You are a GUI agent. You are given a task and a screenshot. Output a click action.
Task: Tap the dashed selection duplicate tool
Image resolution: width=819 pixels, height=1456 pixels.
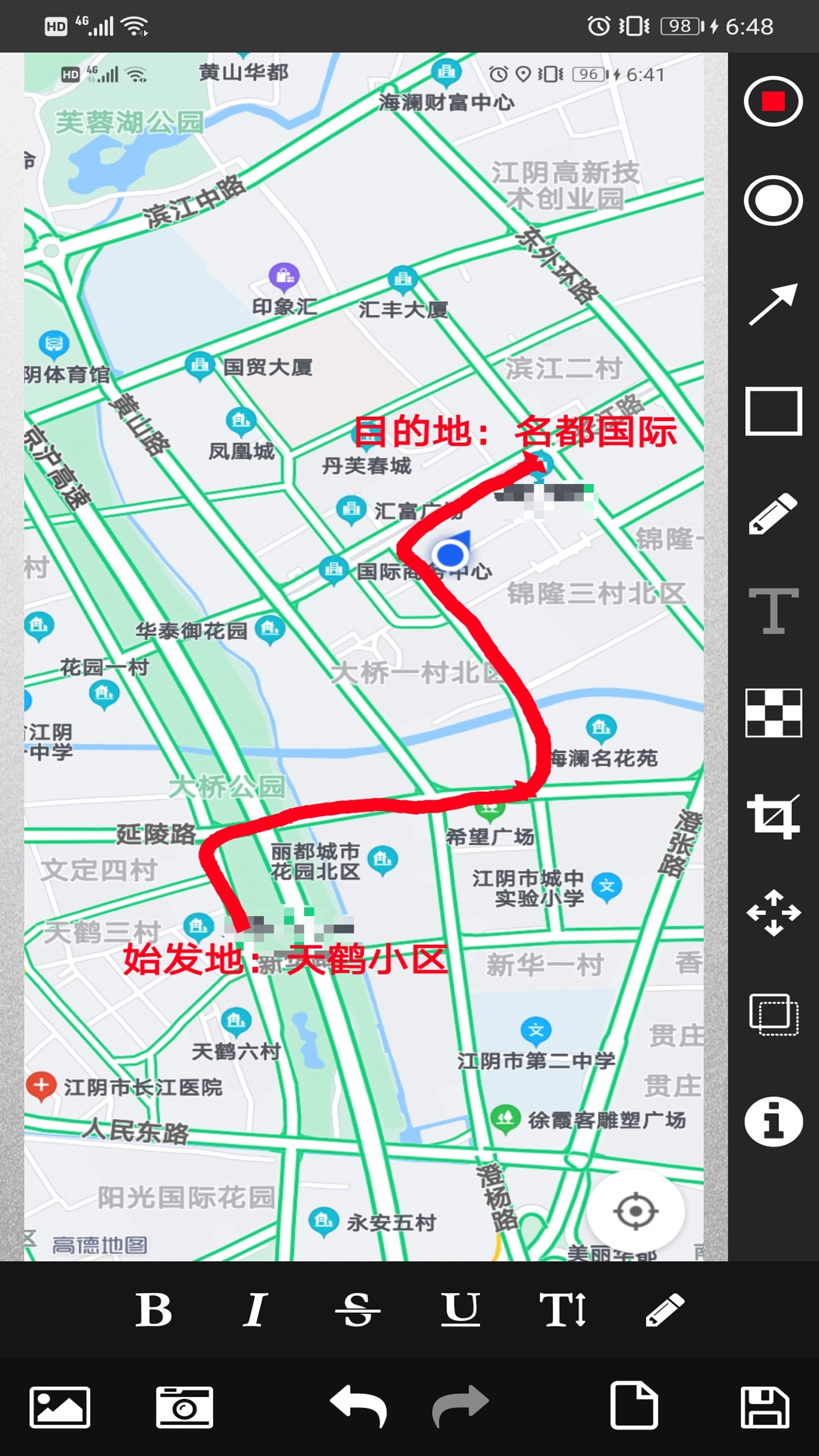pos(773,1014)
